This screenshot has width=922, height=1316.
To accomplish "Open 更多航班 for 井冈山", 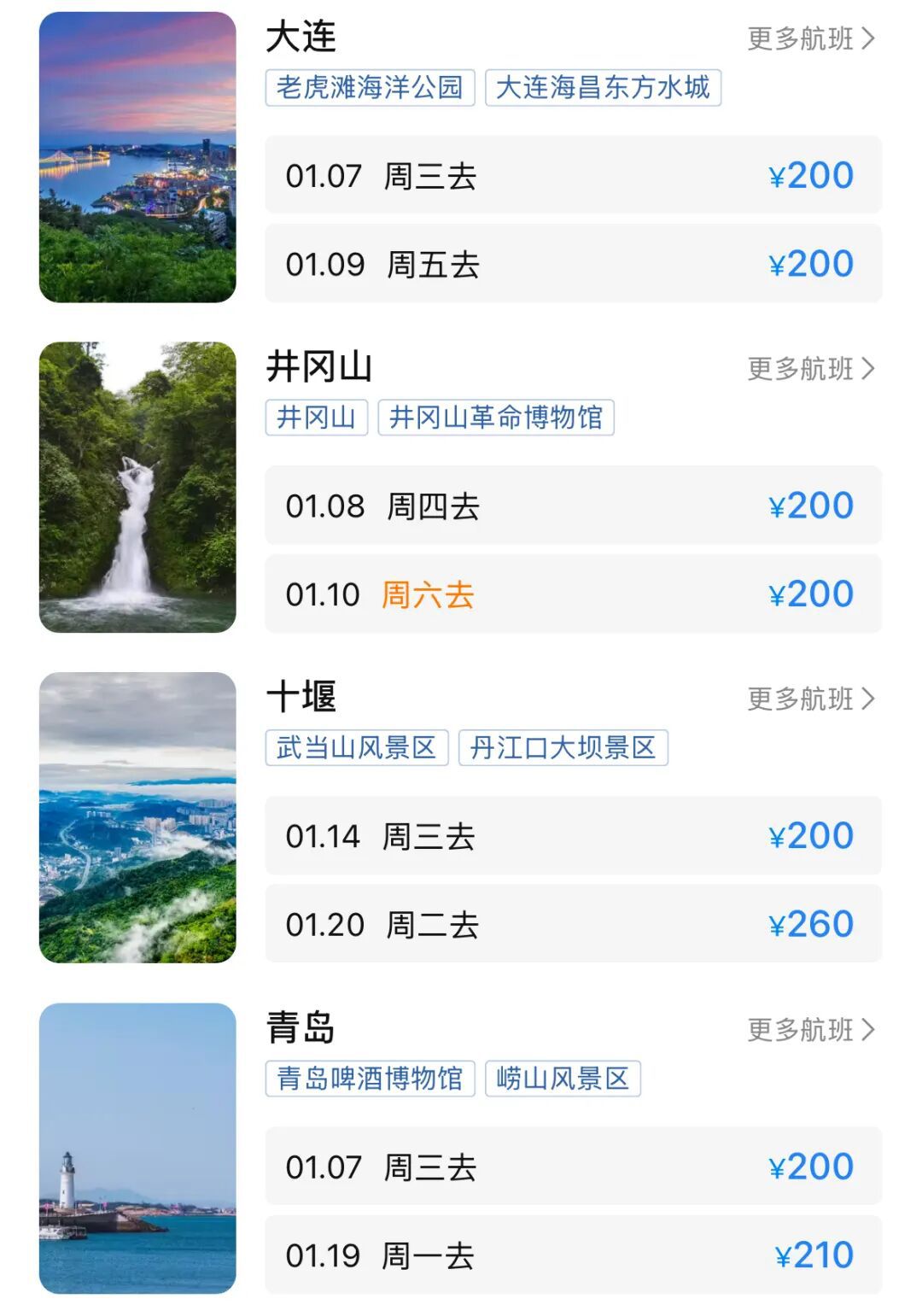I will [810, 369].
